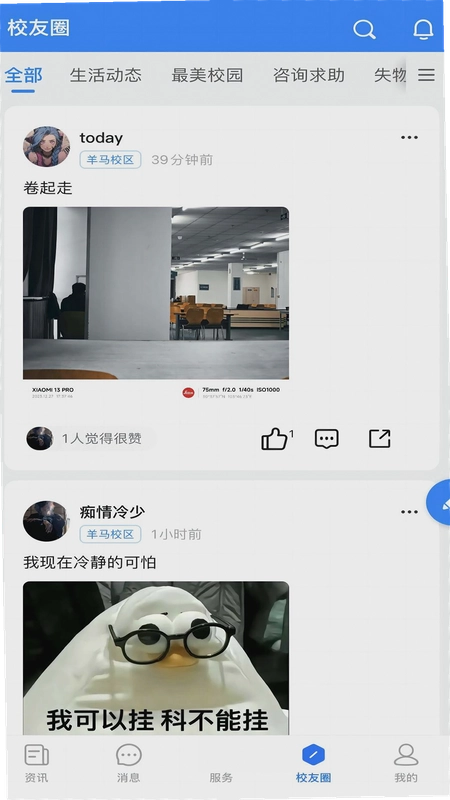Viewport: 450px width, 800px height.
Task: View 痴情冷少's profile avatar
Action: pyautogui.click(x=46, y=521)
